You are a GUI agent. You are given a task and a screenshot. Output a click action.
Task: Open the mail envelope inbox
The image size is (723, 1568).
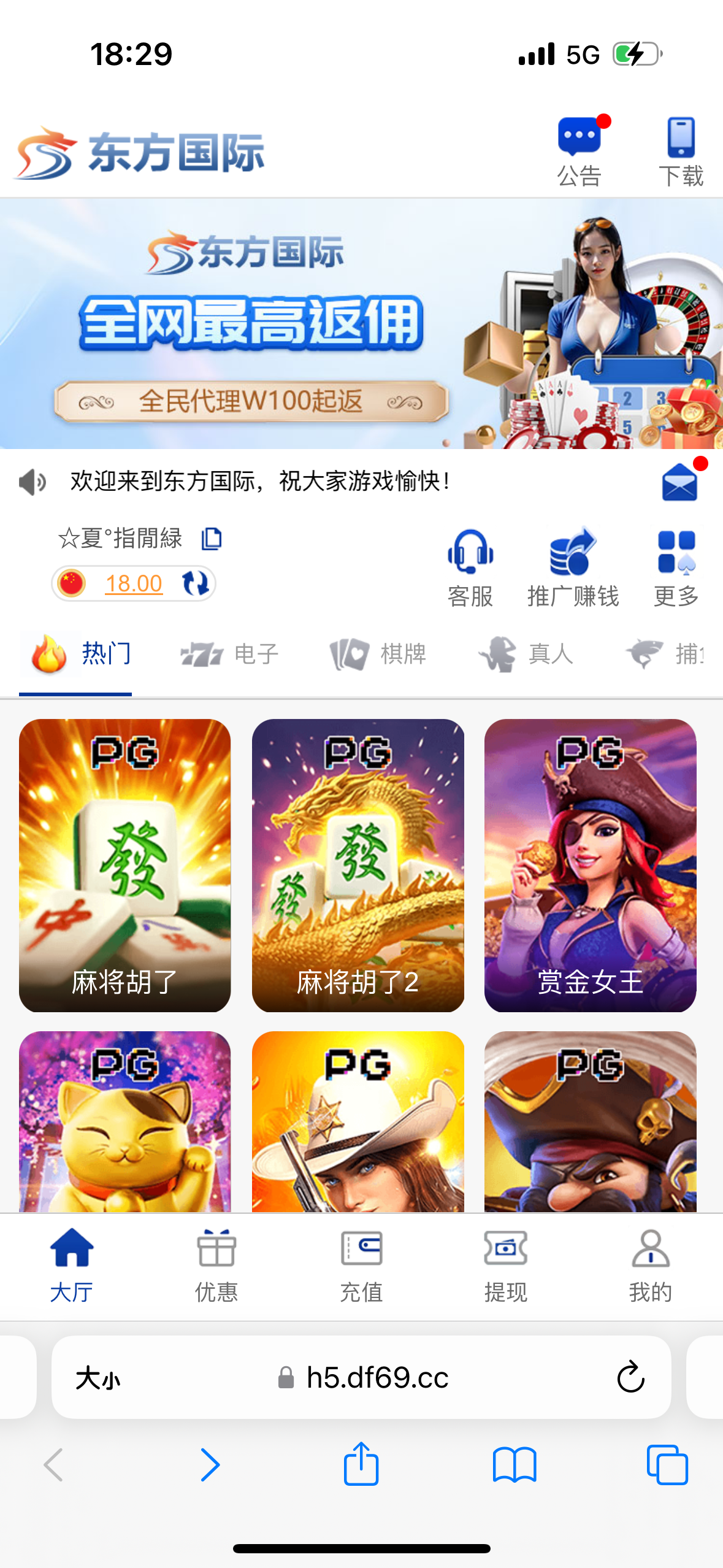(679, 482)
